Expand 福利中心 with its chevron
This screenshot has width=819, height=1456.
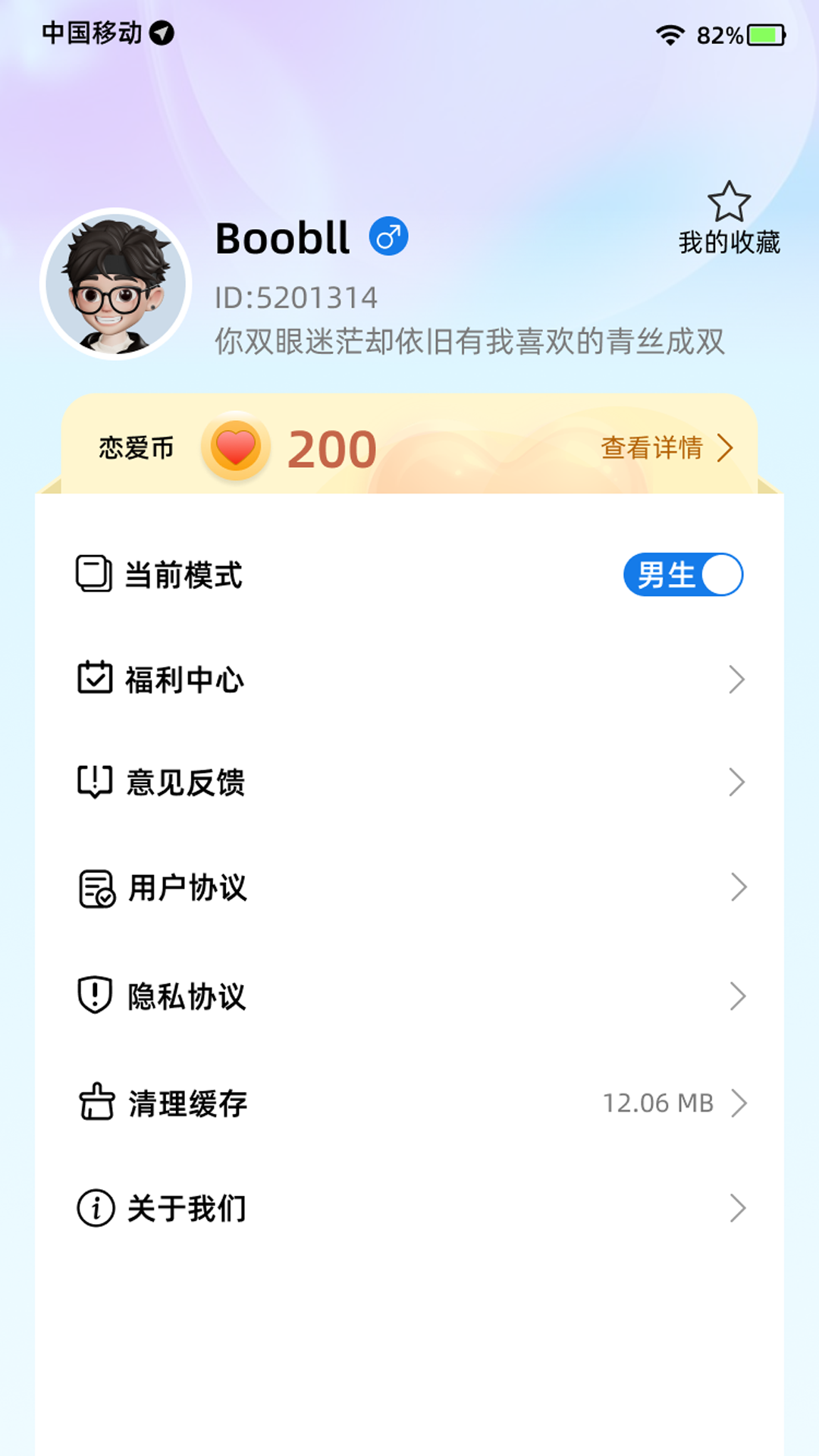point(736,680)
